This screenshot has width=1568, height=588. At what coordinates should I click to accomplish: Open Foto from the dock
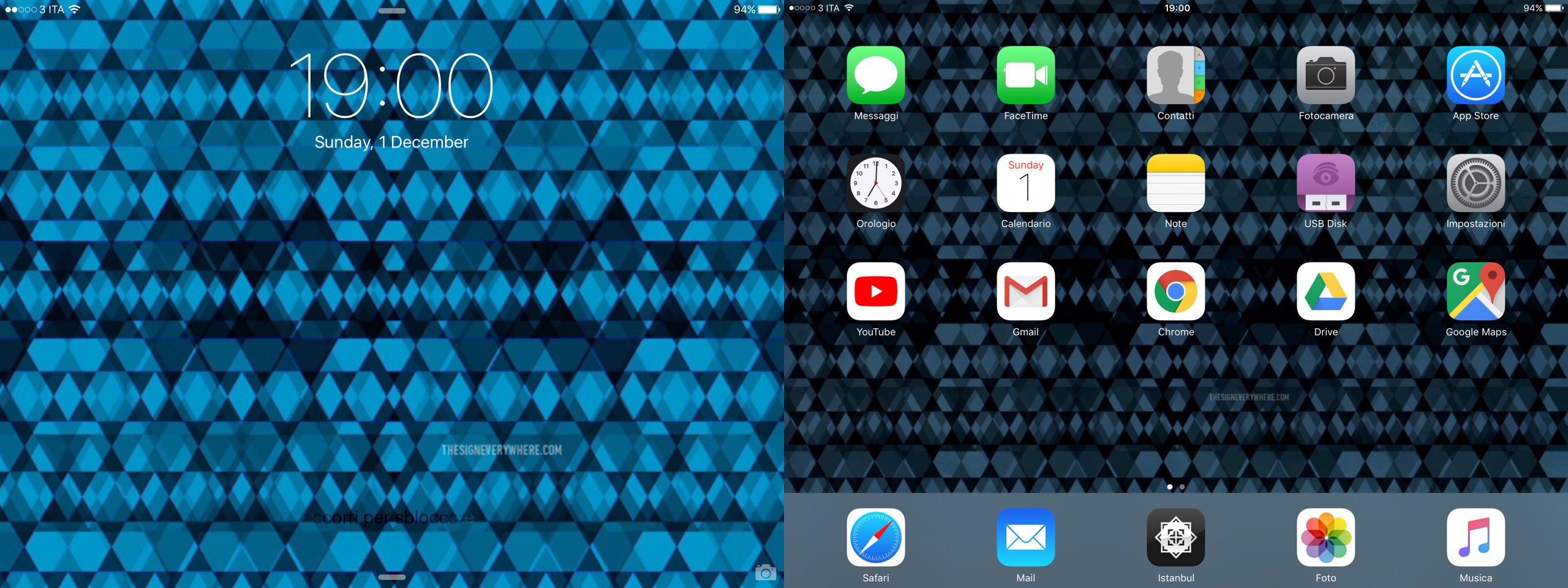click(x=1325, y=537)
